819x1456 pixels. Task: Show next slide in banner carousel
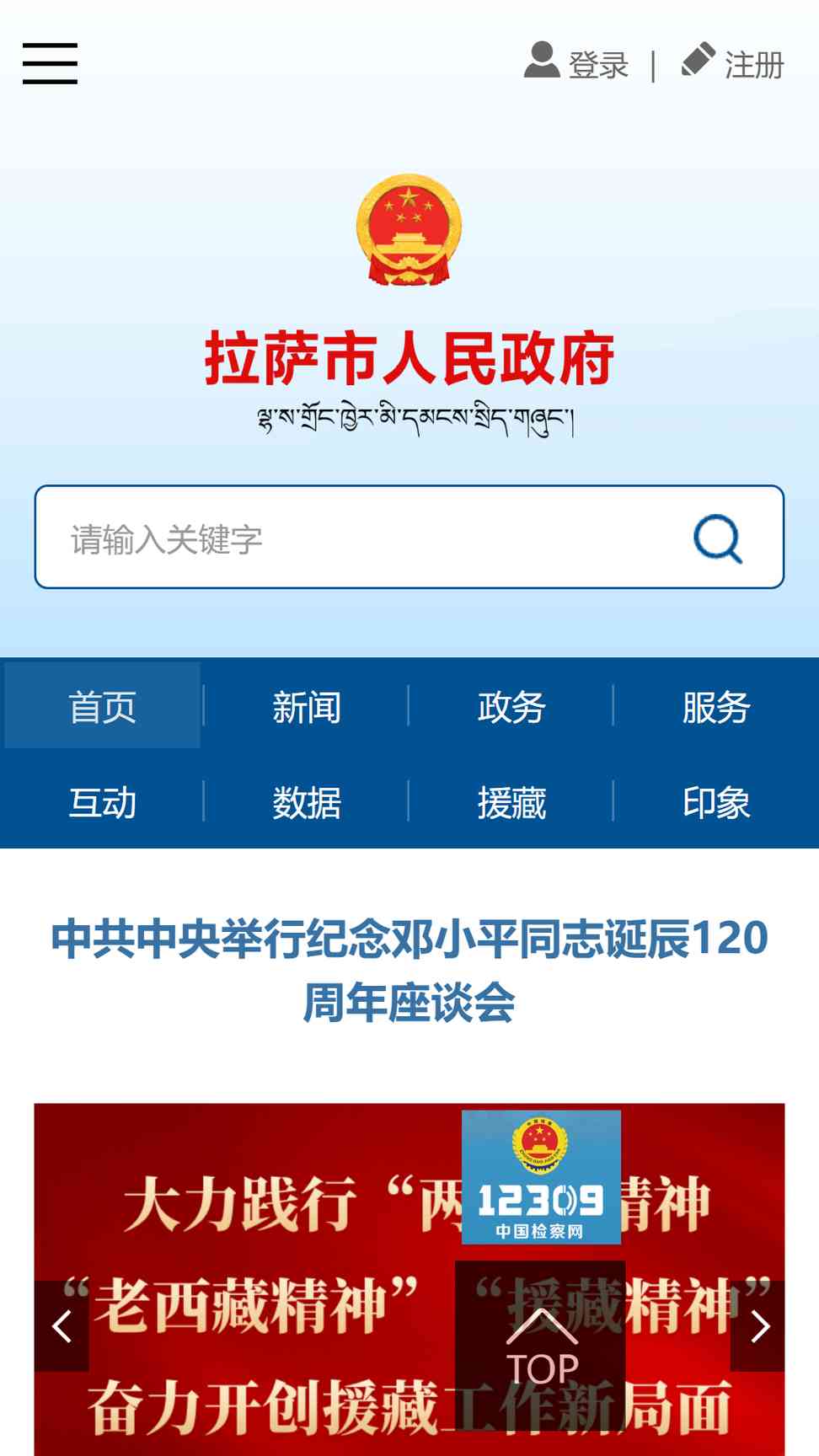[x=757, y=1326]
